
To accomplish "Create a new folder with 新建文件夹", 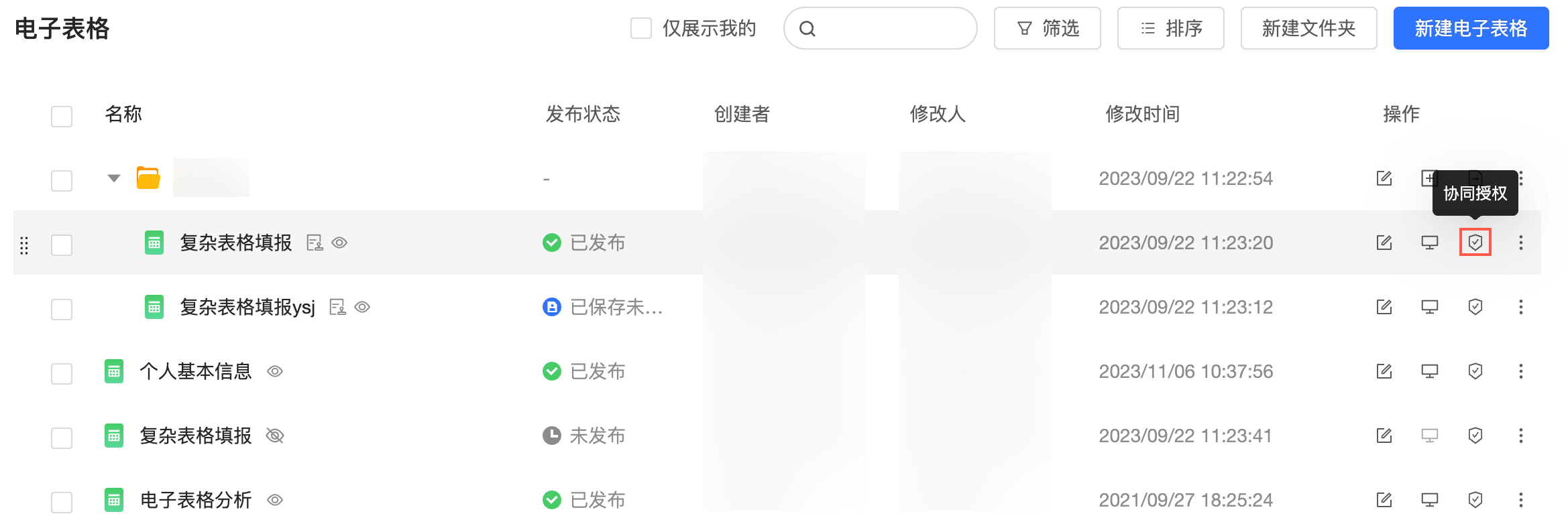I will 1308,28.
